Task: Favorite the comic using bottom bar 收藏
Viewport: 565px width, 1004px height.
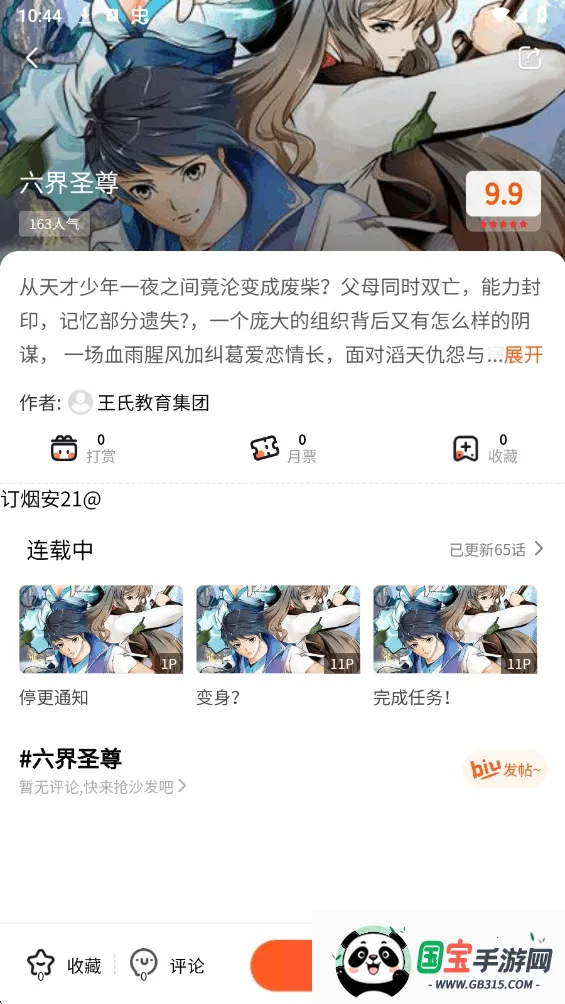Action: (x=64, y=966)
